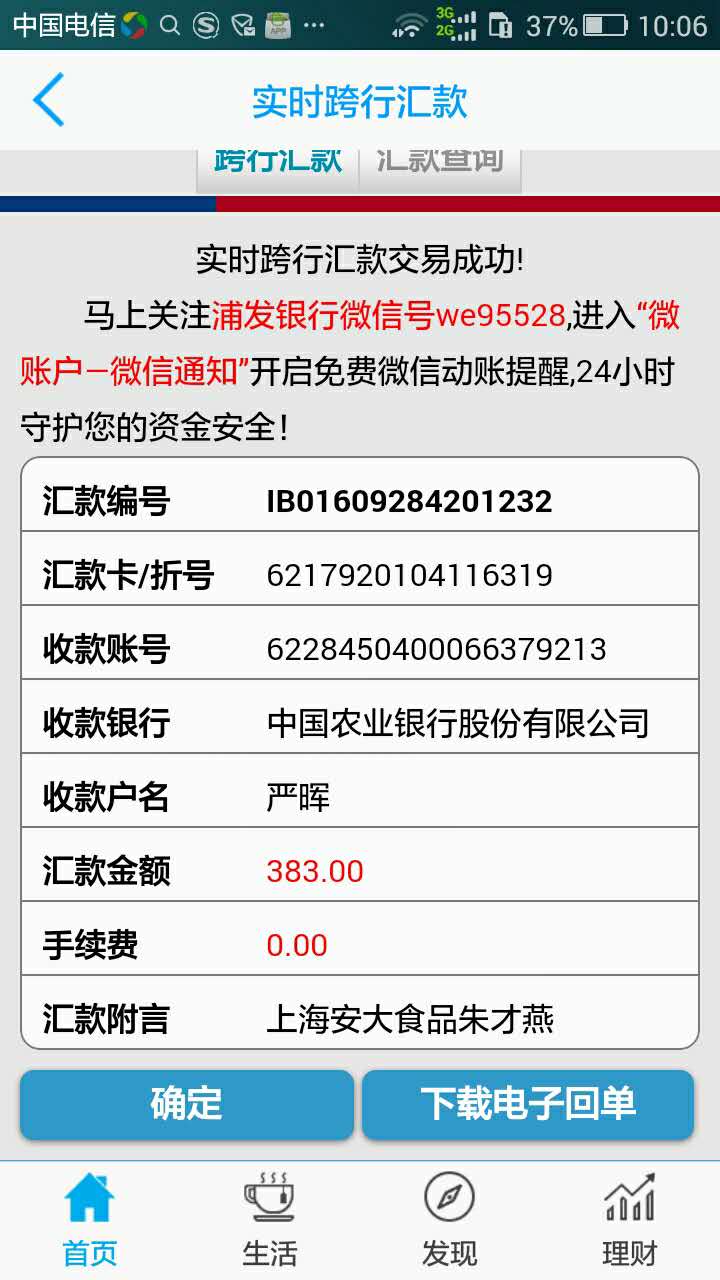Screen dimensions: 720x1280
Task: Download the receipt via 下载电子回单
Action: click(x=528, y=1104)
